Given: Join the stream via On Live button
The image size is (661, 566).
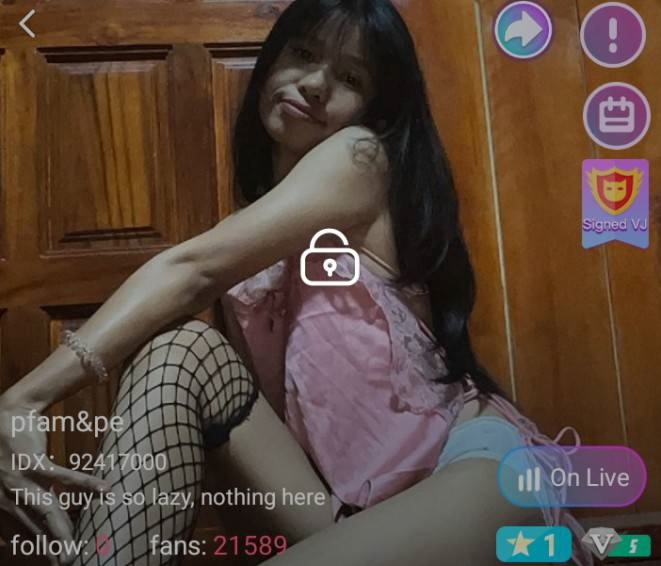Looking at the screenshot, I should pyautogui.click(x=572, y=478).
